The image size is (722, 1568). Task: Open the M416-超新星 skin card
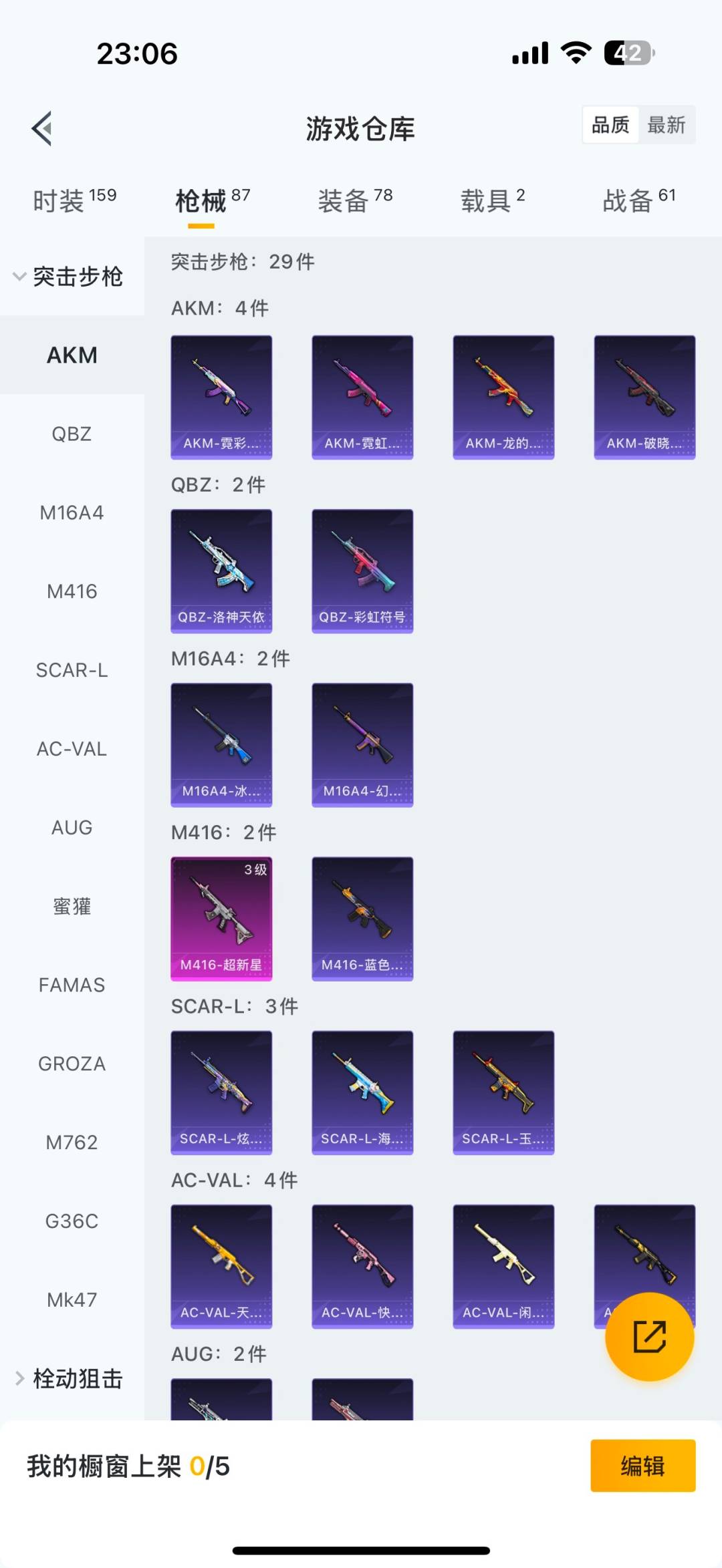[x=221, y=919]
